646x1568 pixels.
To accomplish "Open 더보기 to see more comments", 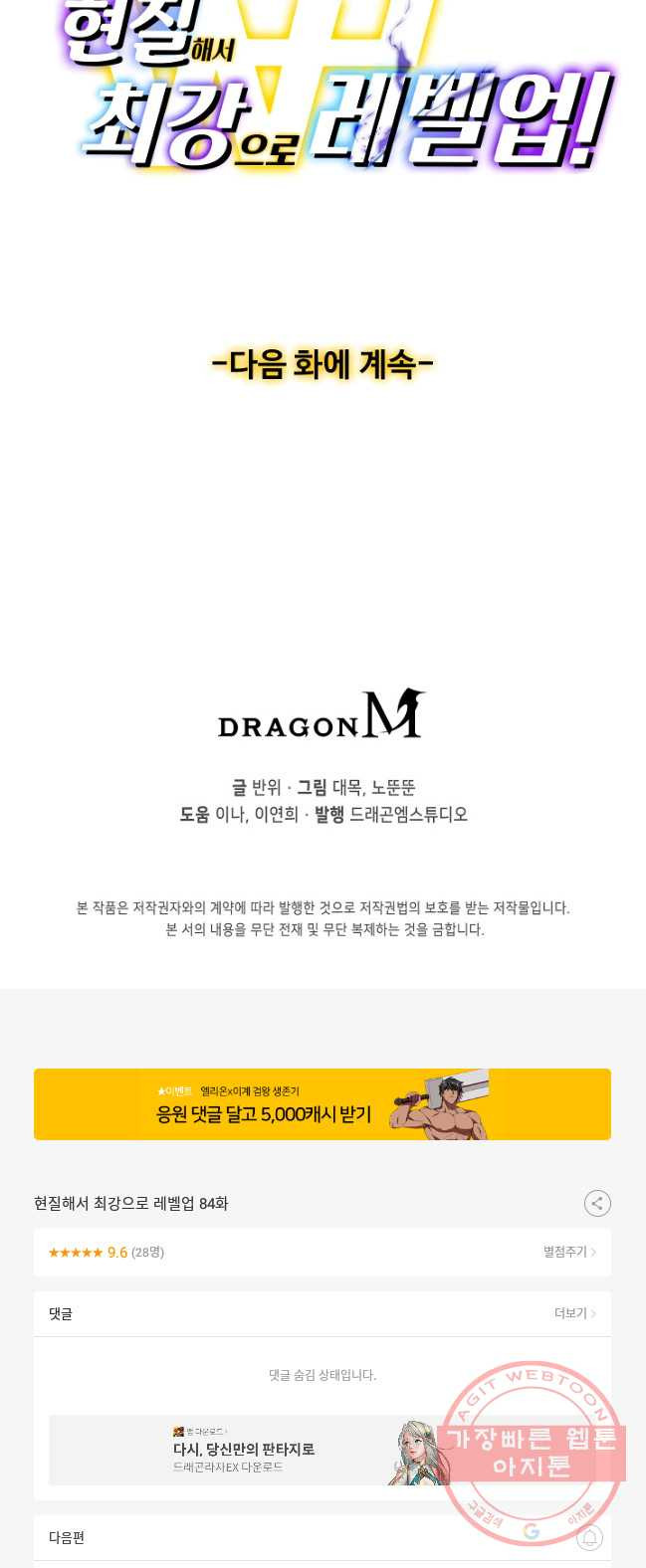I will pos(574,1313).
